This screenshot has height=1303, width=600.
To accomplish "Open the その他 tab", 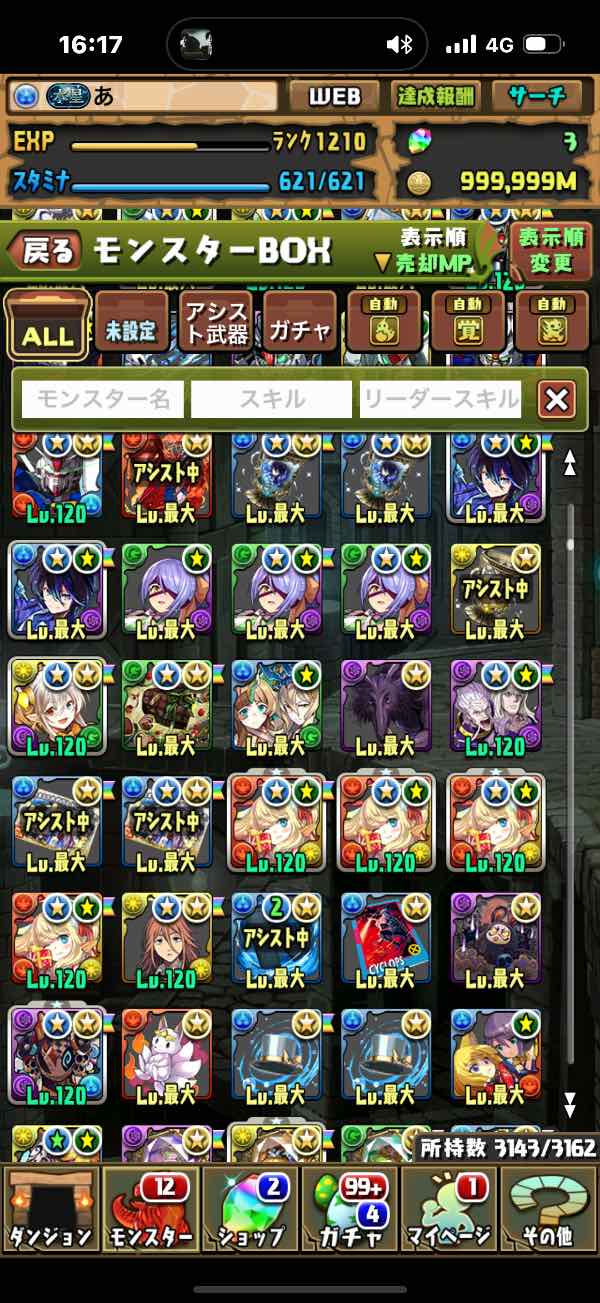I will coord(547,1208).
